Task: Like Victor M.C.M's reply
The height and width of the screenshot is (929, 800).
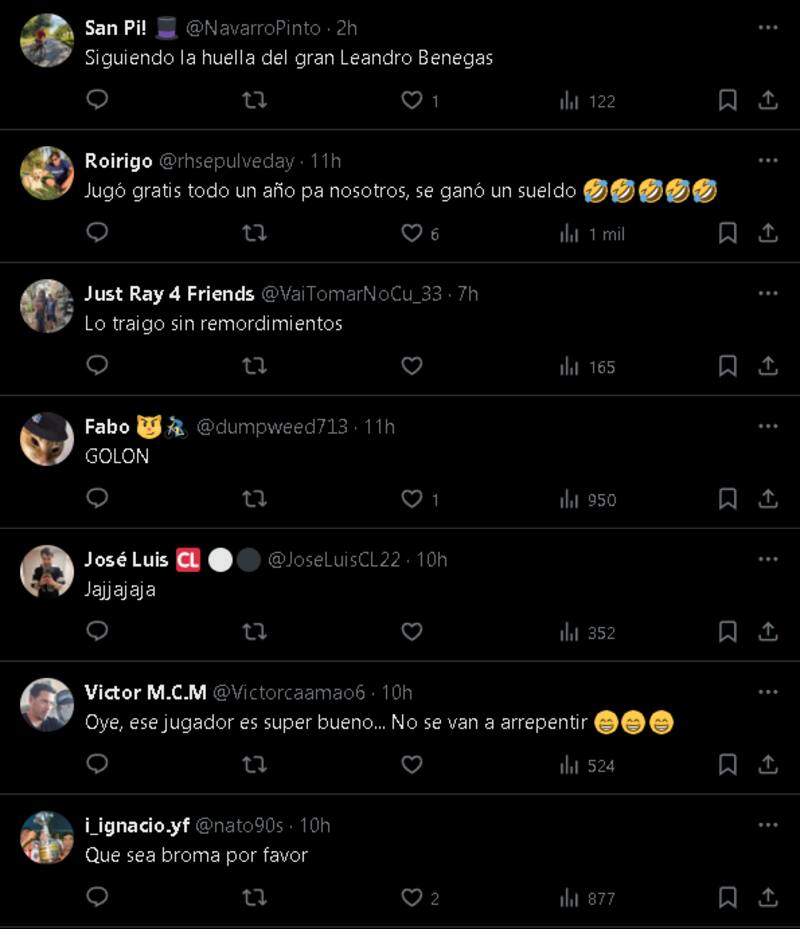Action: (412, 765)
